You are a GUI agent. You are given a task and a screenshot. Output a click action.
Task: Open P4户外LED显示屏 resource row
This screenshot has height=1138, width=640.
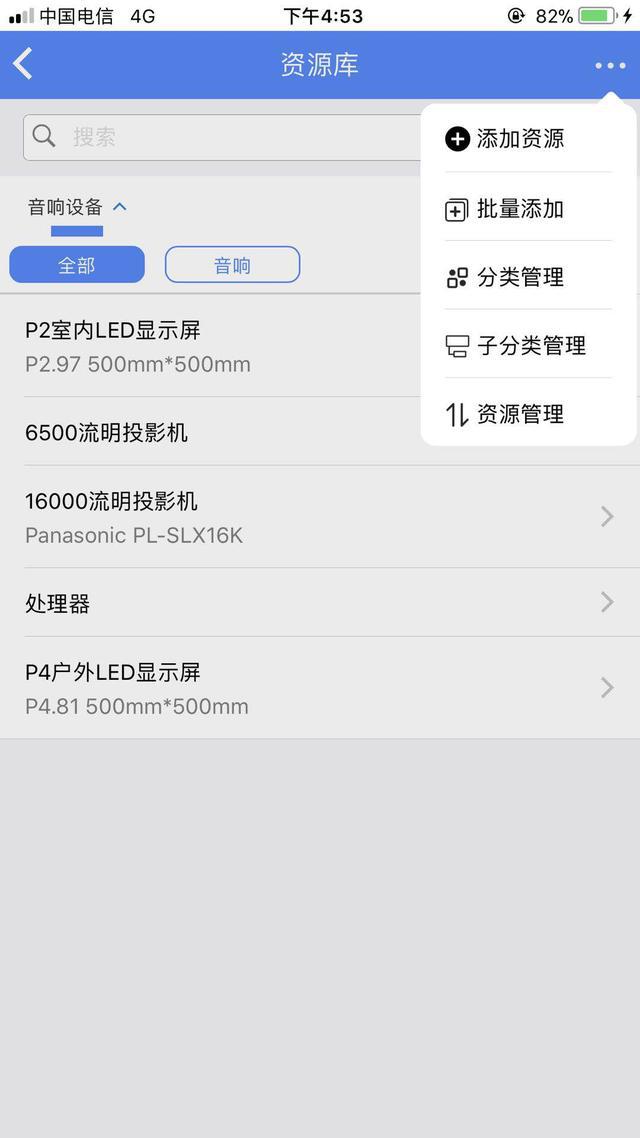coord(300,688)
